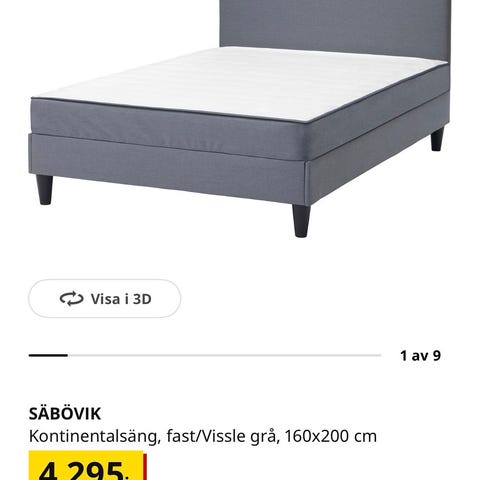Open the 3D view with Visa i 3D
Image resolution: width=480 pixels, height=480 pixels.
[105, 299]
